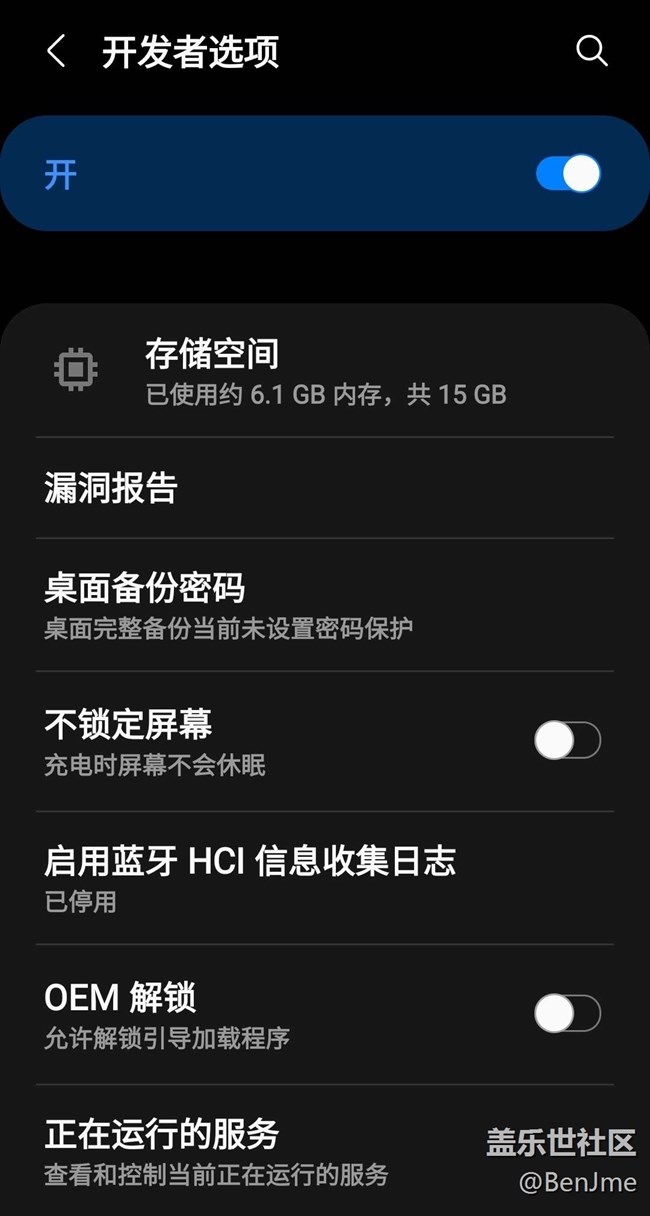Open 存储空间 memory details
This screenshot has width=650, height=1216.
[x=325, y=371]
